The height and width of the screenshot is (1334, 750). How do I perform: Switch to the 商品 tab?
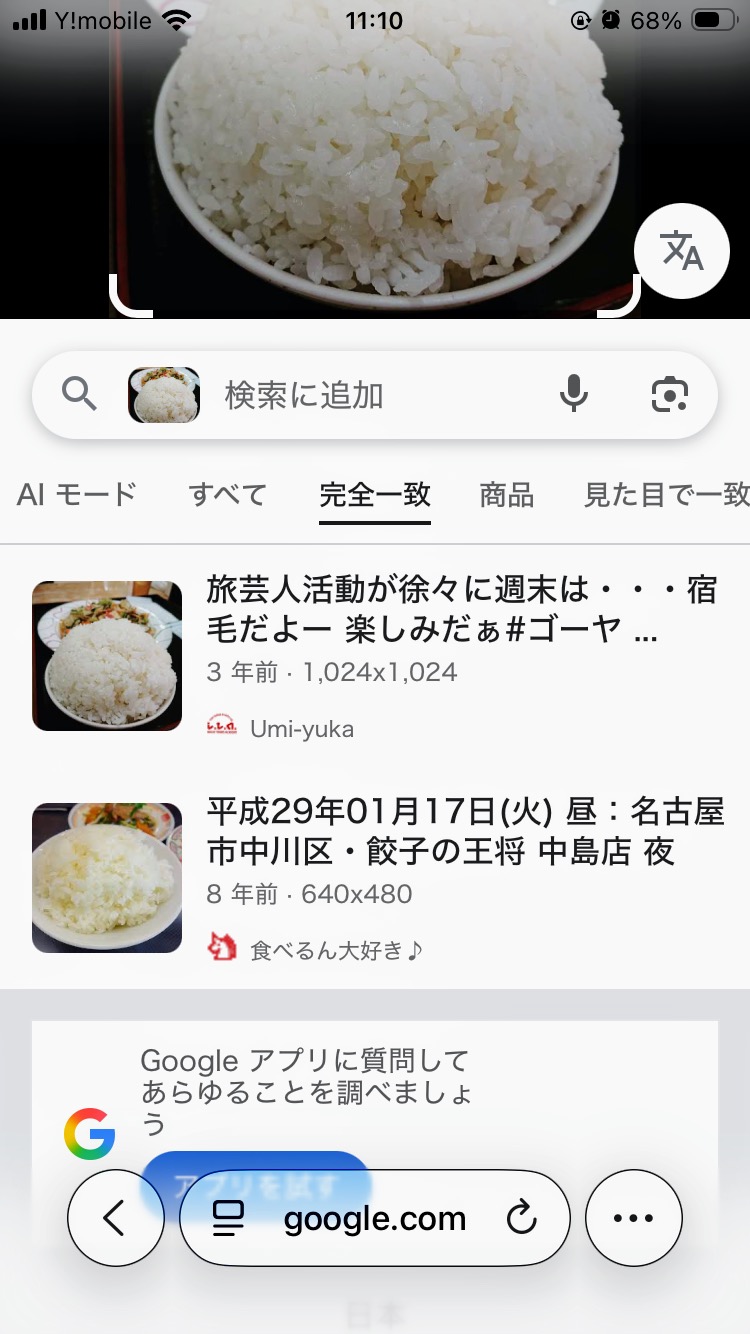click(506, 494)
